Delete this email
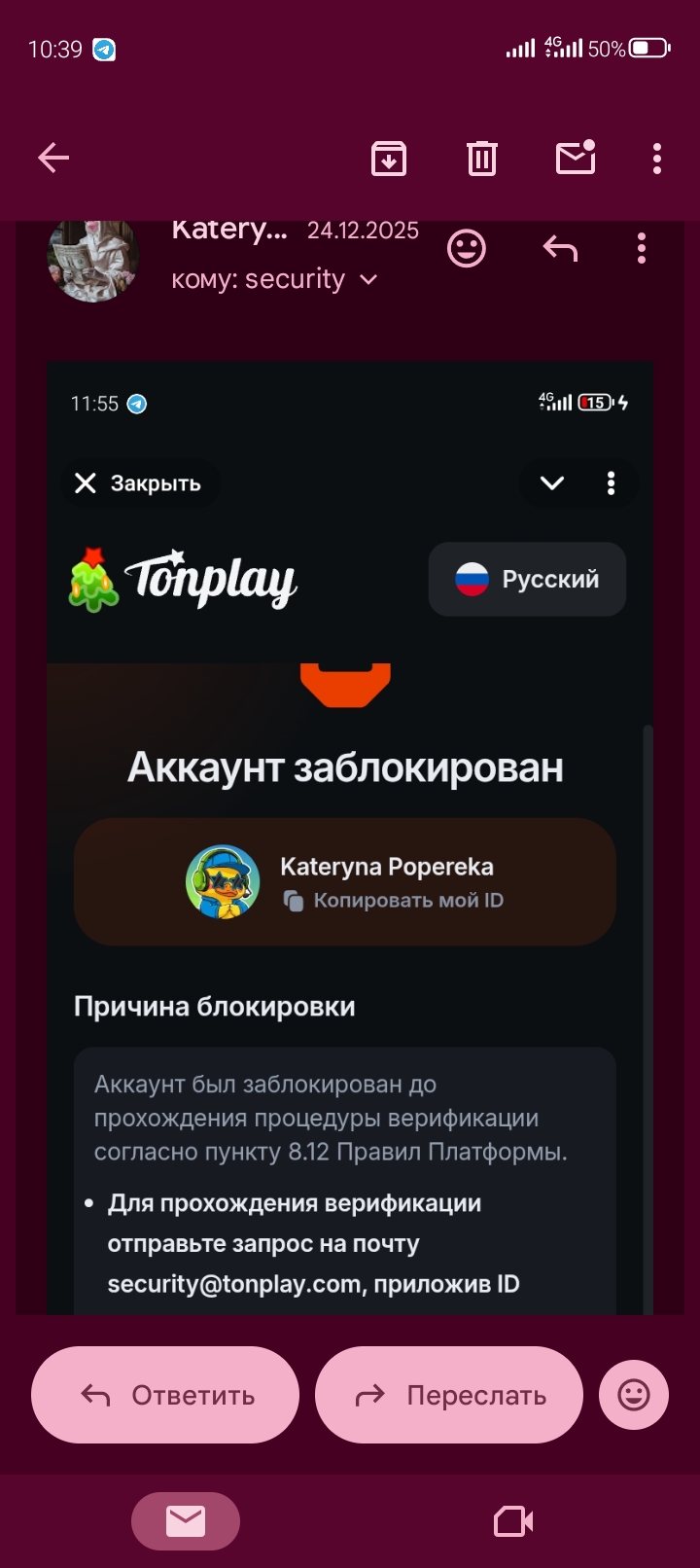This screenshot has height=1568, width=700. (482, 158)
